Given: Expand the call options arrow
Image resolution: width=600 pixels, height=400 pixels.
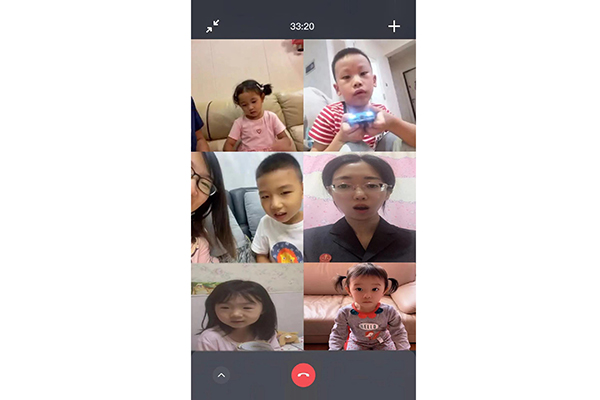Looking at the screenshot, I should click(x=222, y=376).
